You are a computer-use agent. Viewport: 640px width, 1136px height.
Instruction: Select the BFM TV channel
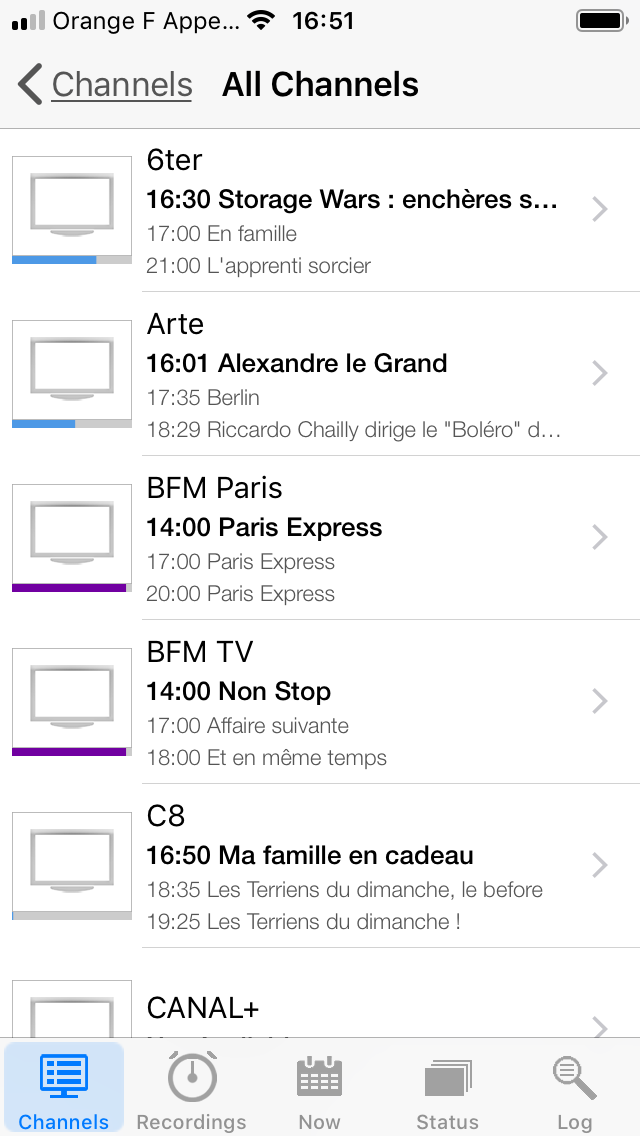click(x=320, y=701)
